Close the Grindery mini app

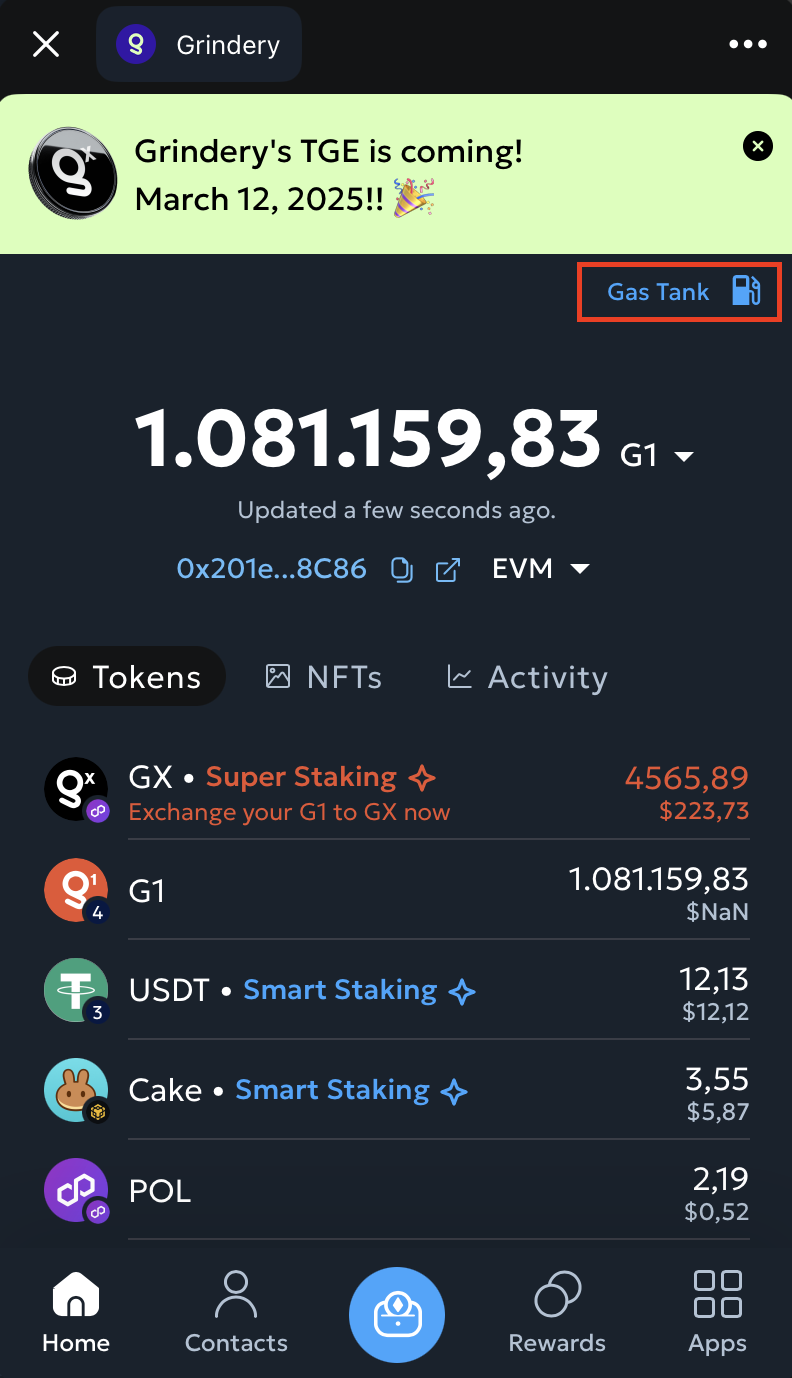tap(46, 44)
